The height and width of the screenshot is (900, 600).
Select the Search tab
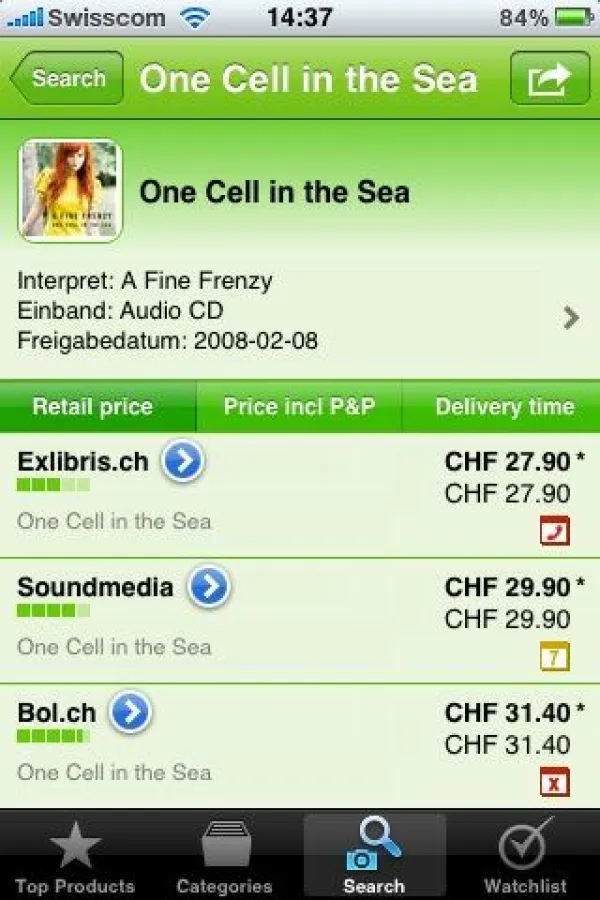(x=374, y=857)
